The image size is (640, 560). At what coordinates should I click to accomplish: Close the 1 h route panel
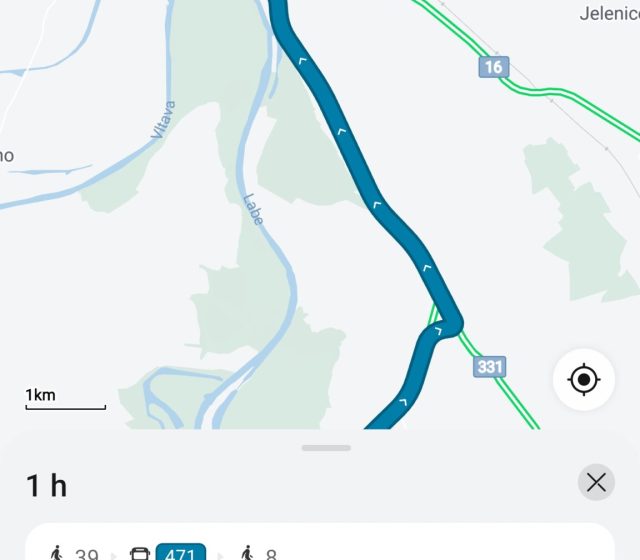[596, 483]
